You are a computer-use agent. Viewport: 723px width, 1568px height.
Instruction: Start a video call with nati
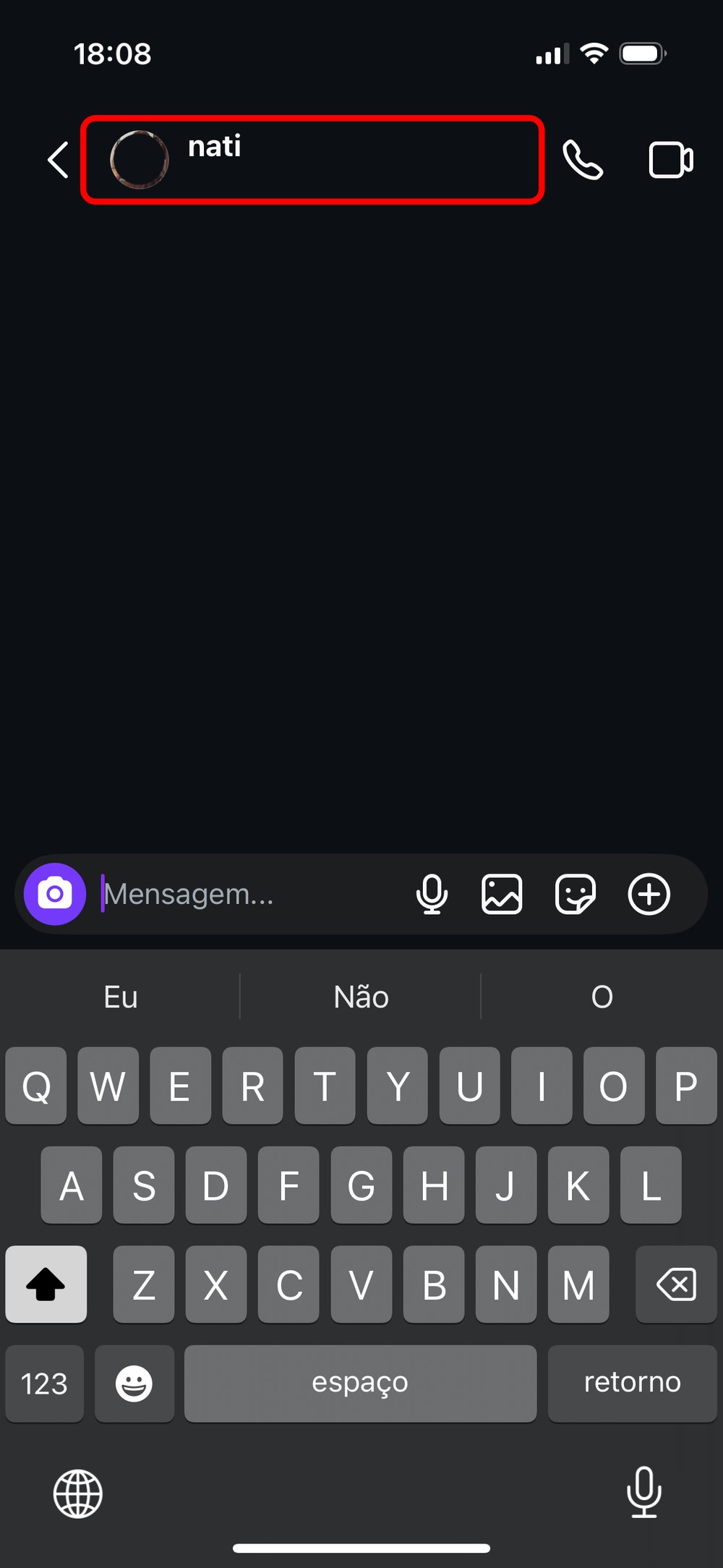pyautogui.click(x=671, y=160)
